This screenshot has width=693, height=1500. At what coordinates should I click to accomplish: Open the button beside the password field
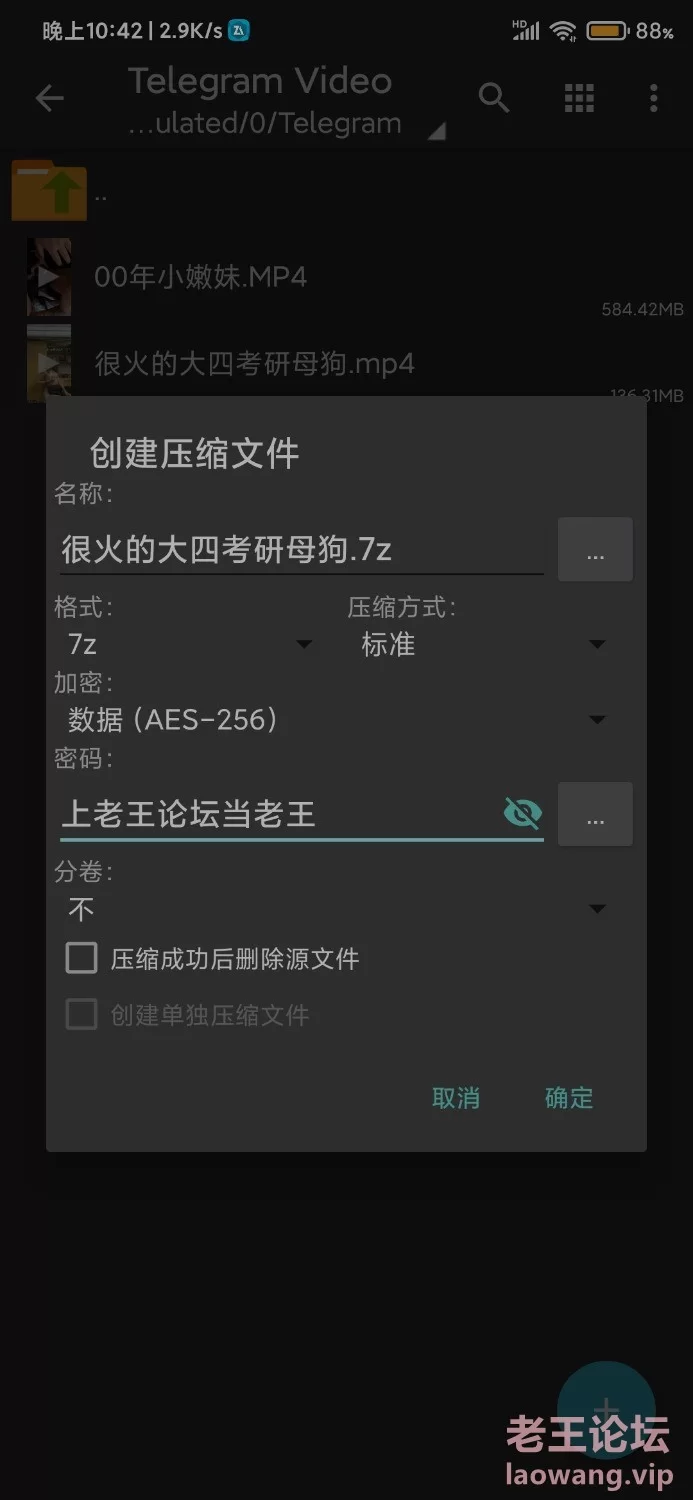tap(595, 814)
